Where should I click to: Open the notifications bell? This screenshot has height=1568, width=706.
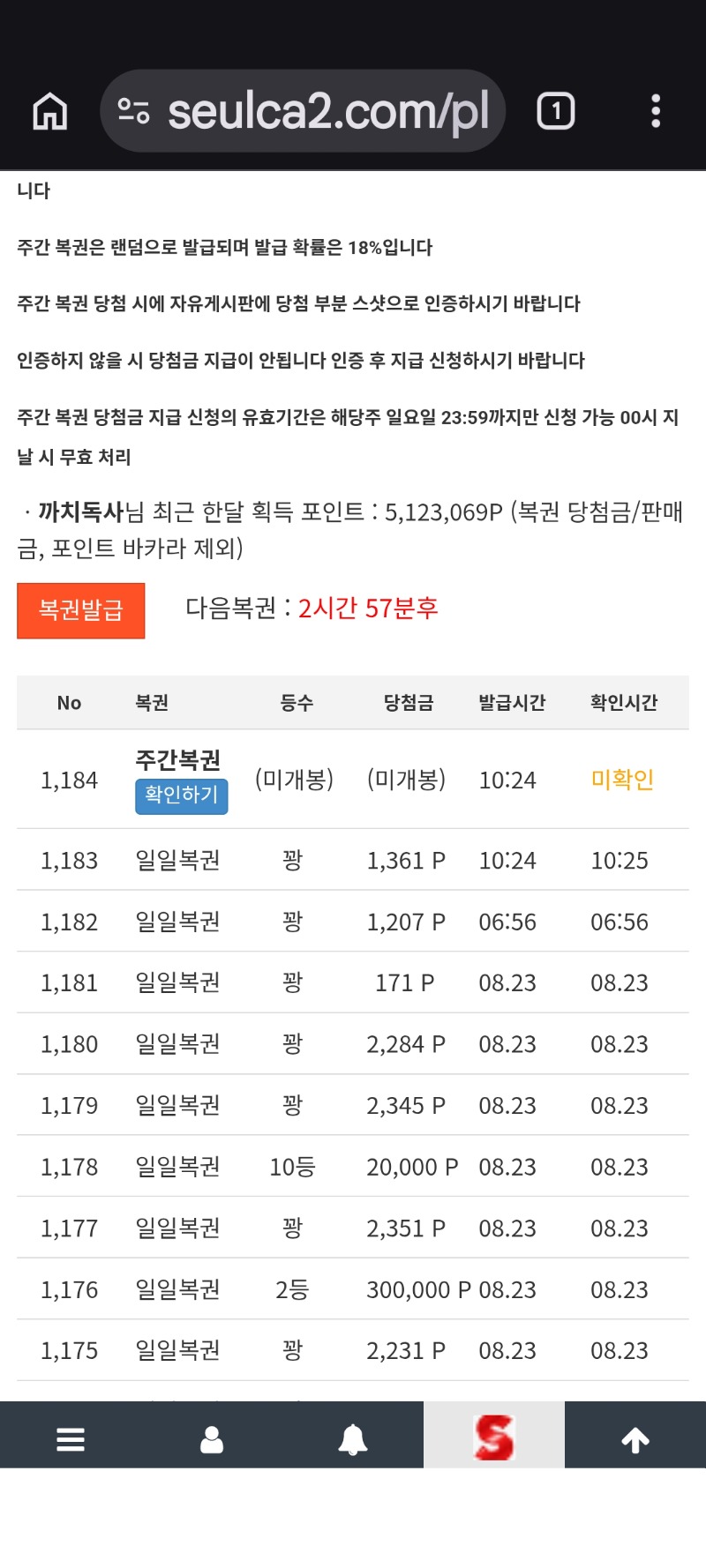coord(353,1439)
